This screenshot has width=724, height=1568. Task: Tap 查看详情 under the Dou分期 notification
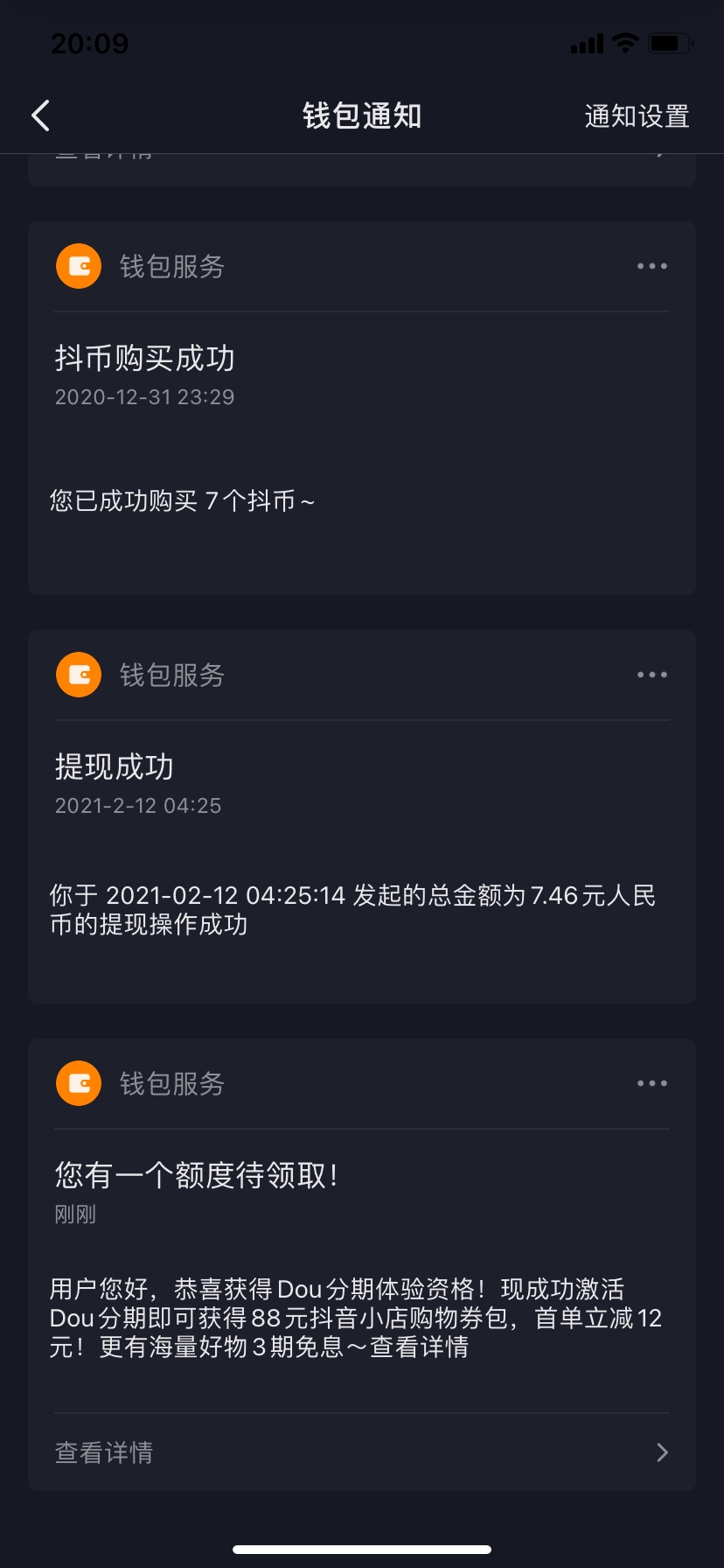[x=362, y=1452]
